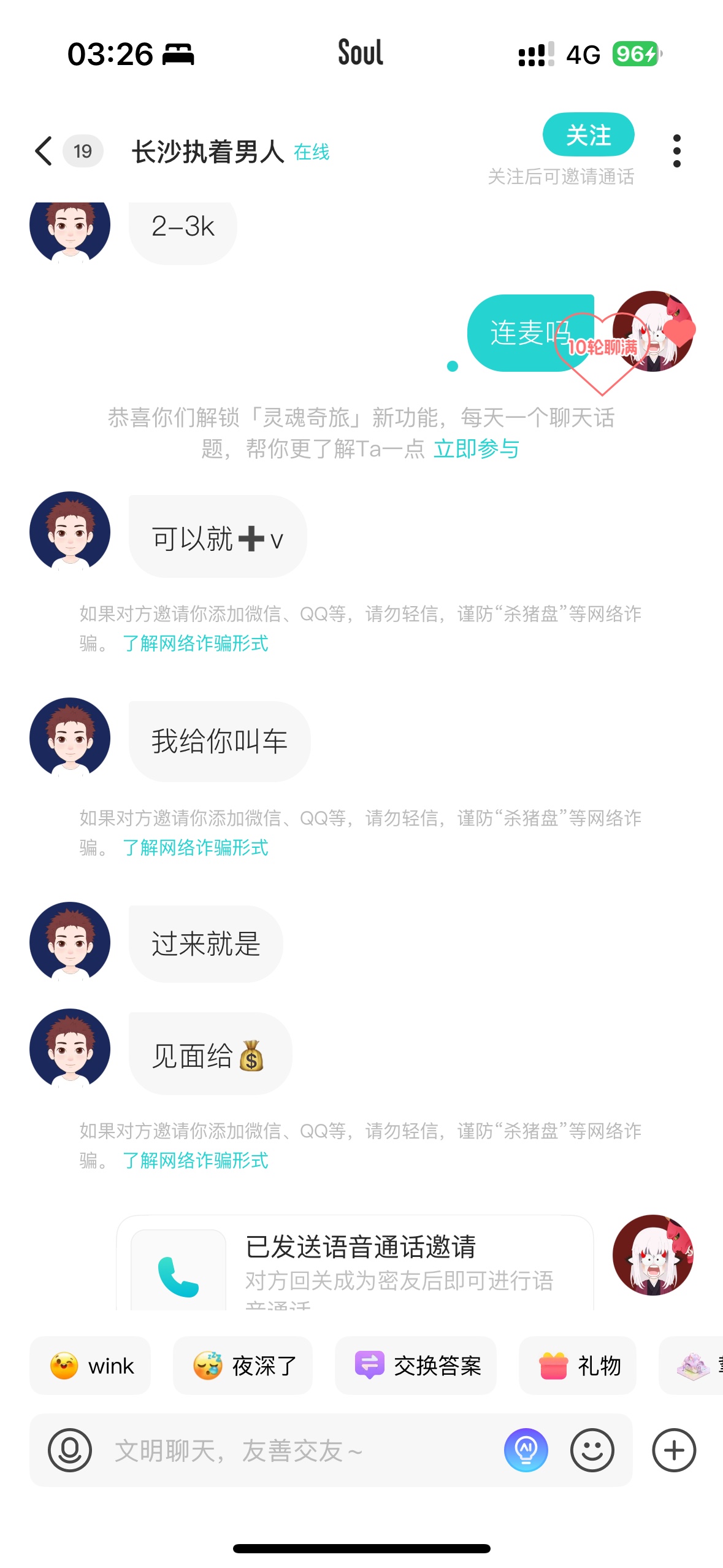Open 交换答案 option

(x=416, y=1366)
